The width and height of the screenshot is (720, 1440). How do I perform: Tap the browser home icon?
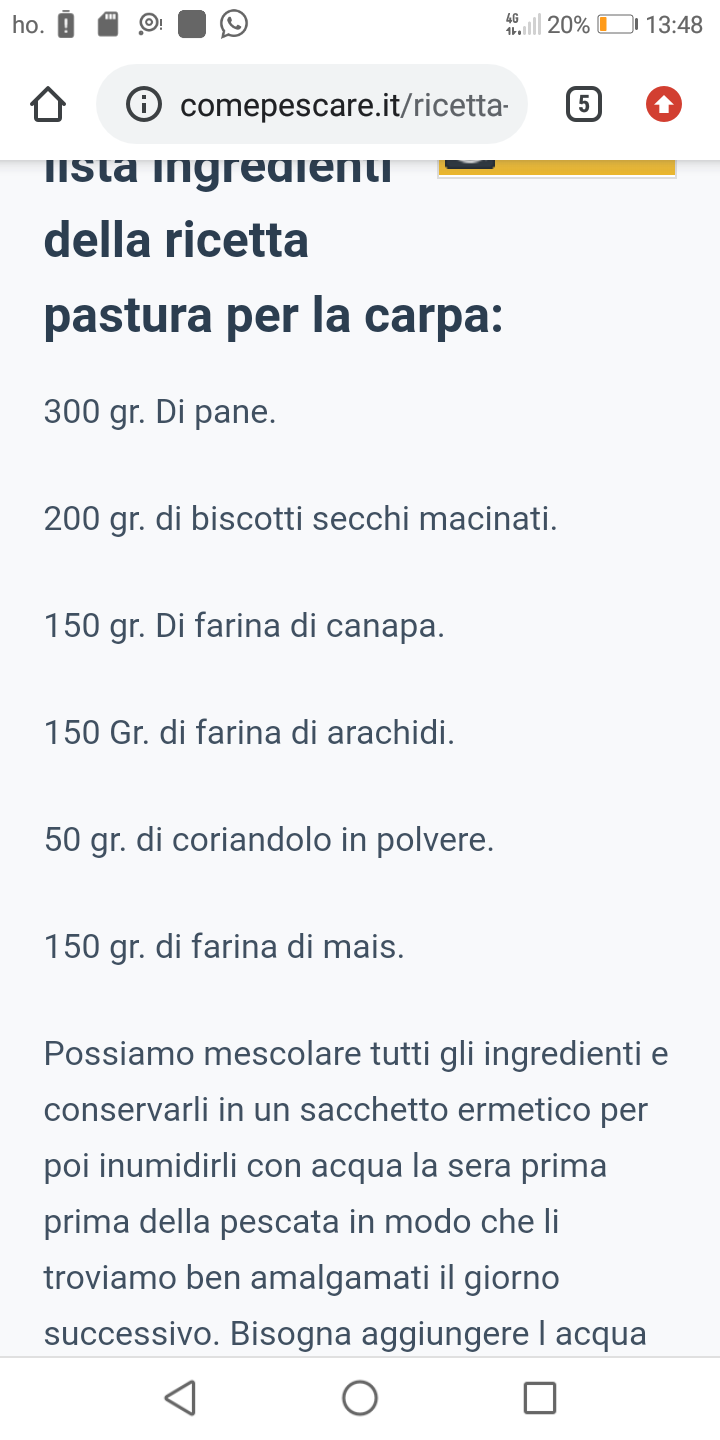click(48, 104)
